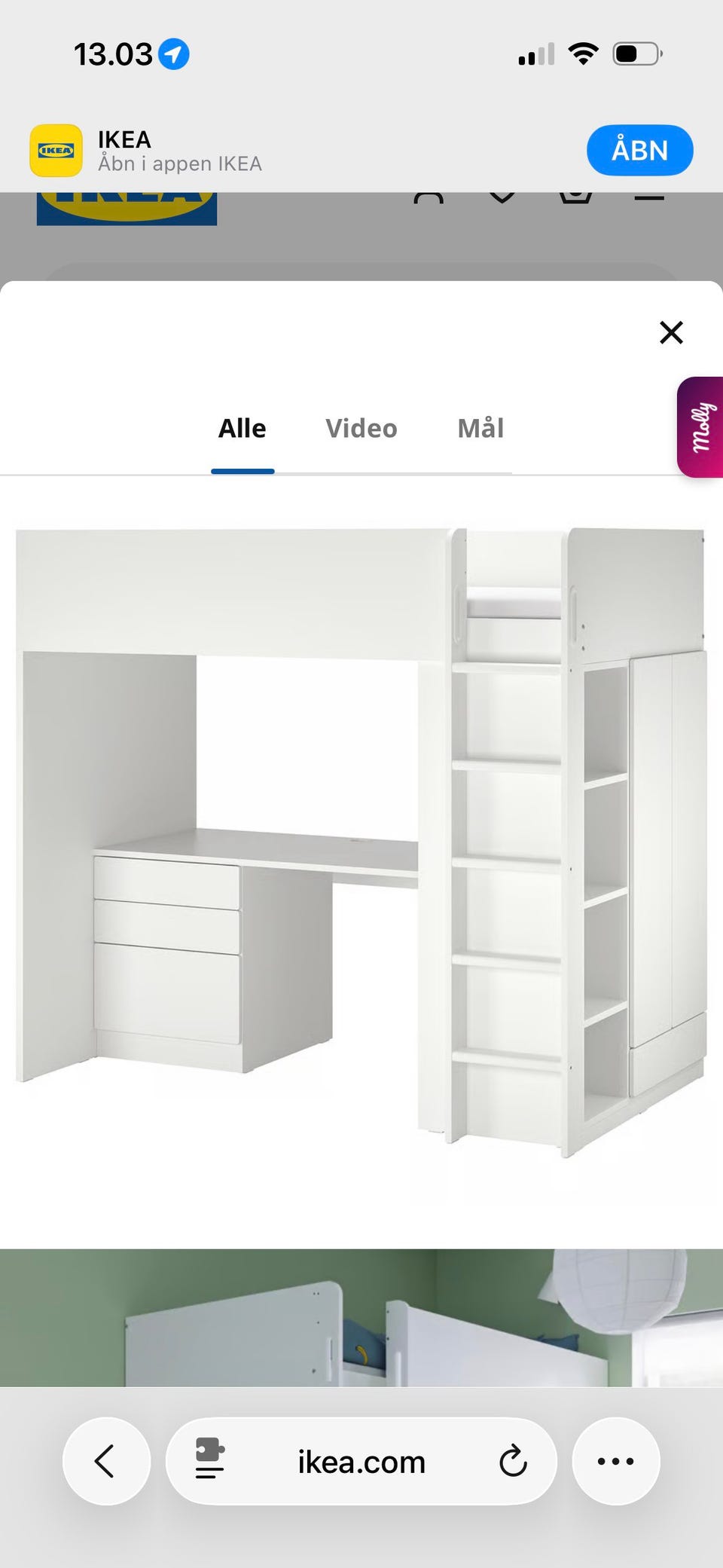723x1568 pixels.
Task: Tap the page reload icon in Safari
Action: click(514, 1460)
